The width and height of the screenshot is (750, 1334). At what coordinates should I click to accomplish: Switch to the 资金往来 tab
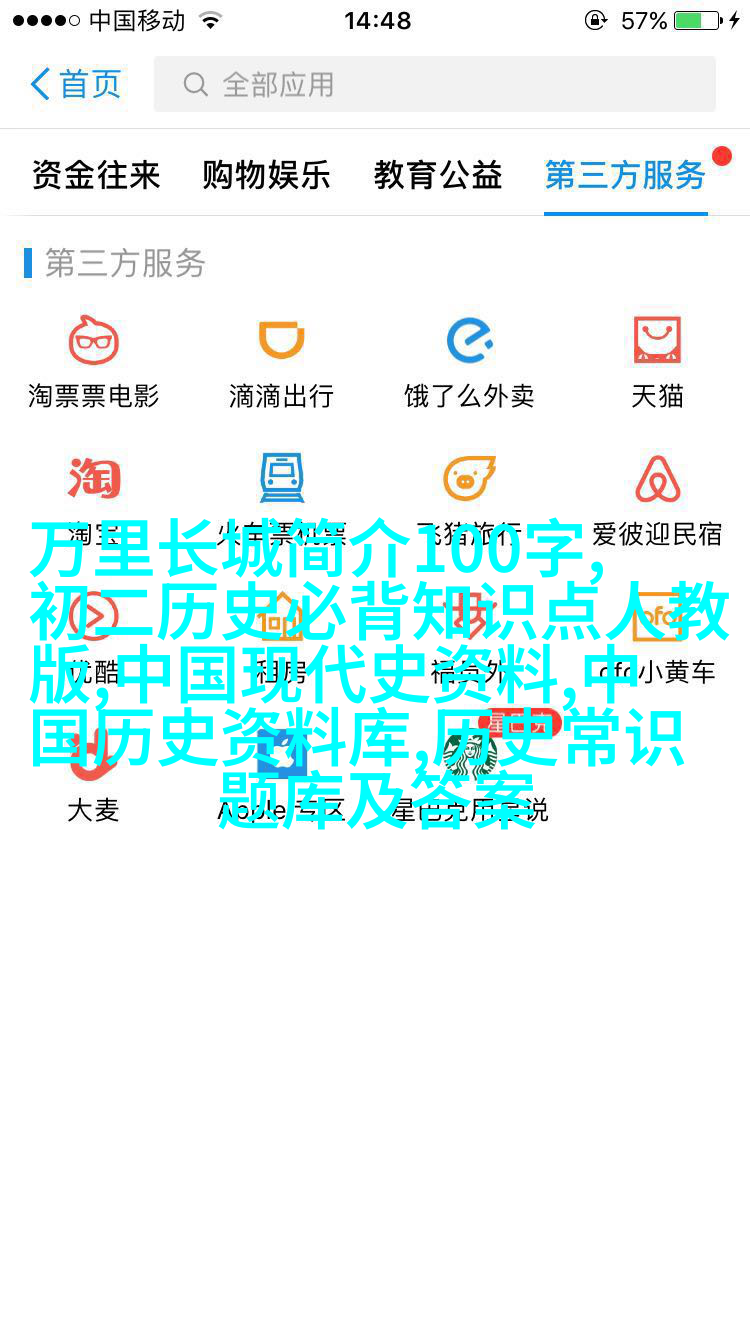pyautogui.click(x=96, y=175)
